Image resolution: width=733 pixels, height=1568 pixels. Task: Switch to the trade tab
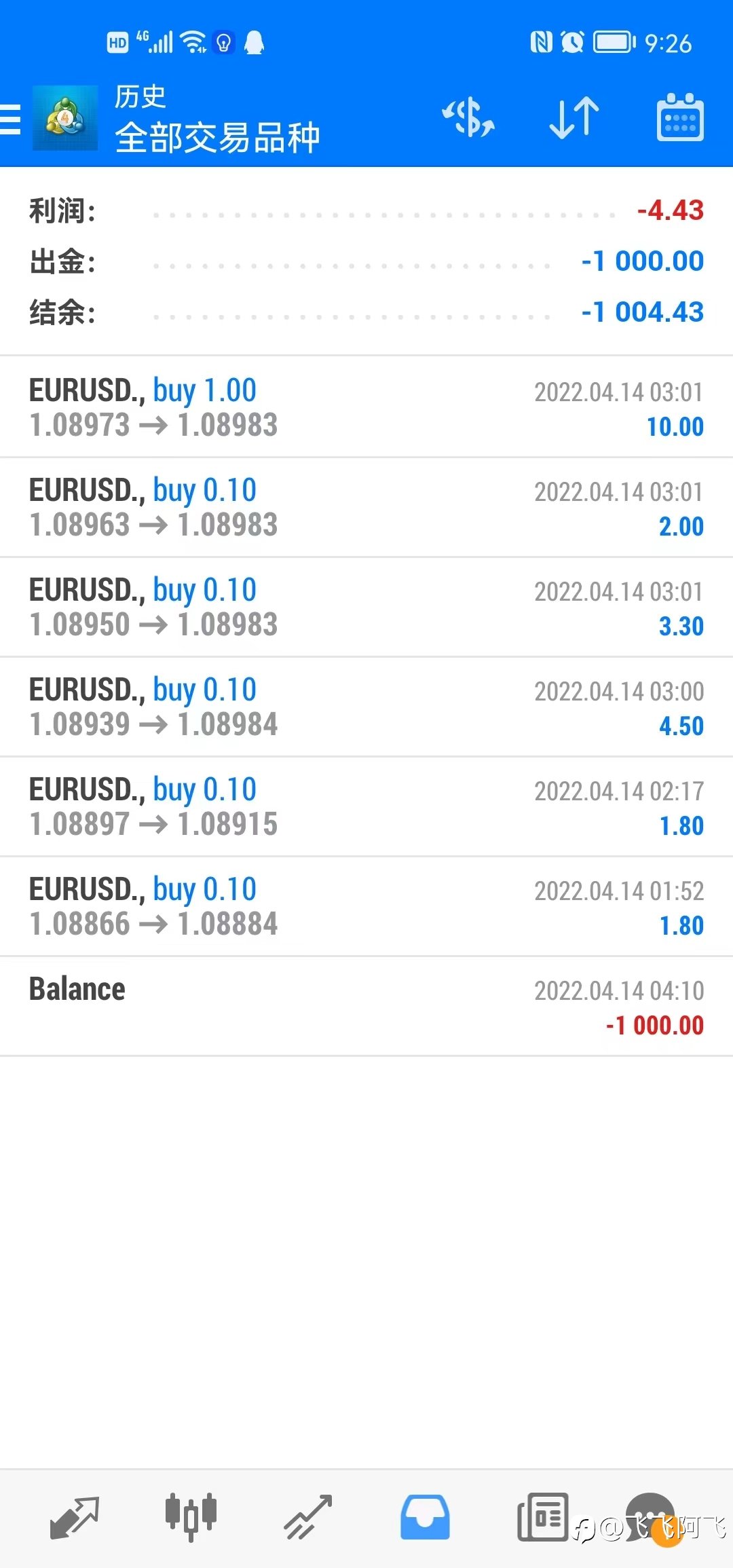(308, 1517)
